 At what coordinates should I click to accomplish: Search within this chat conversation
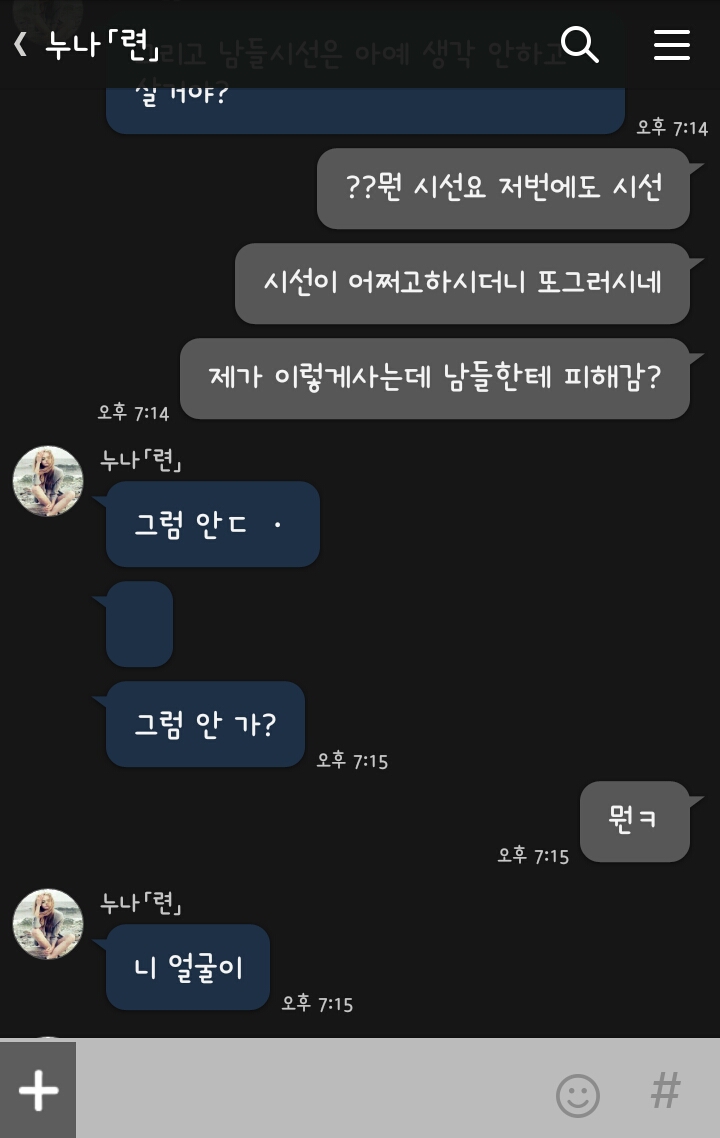click(x=579, y=45)
